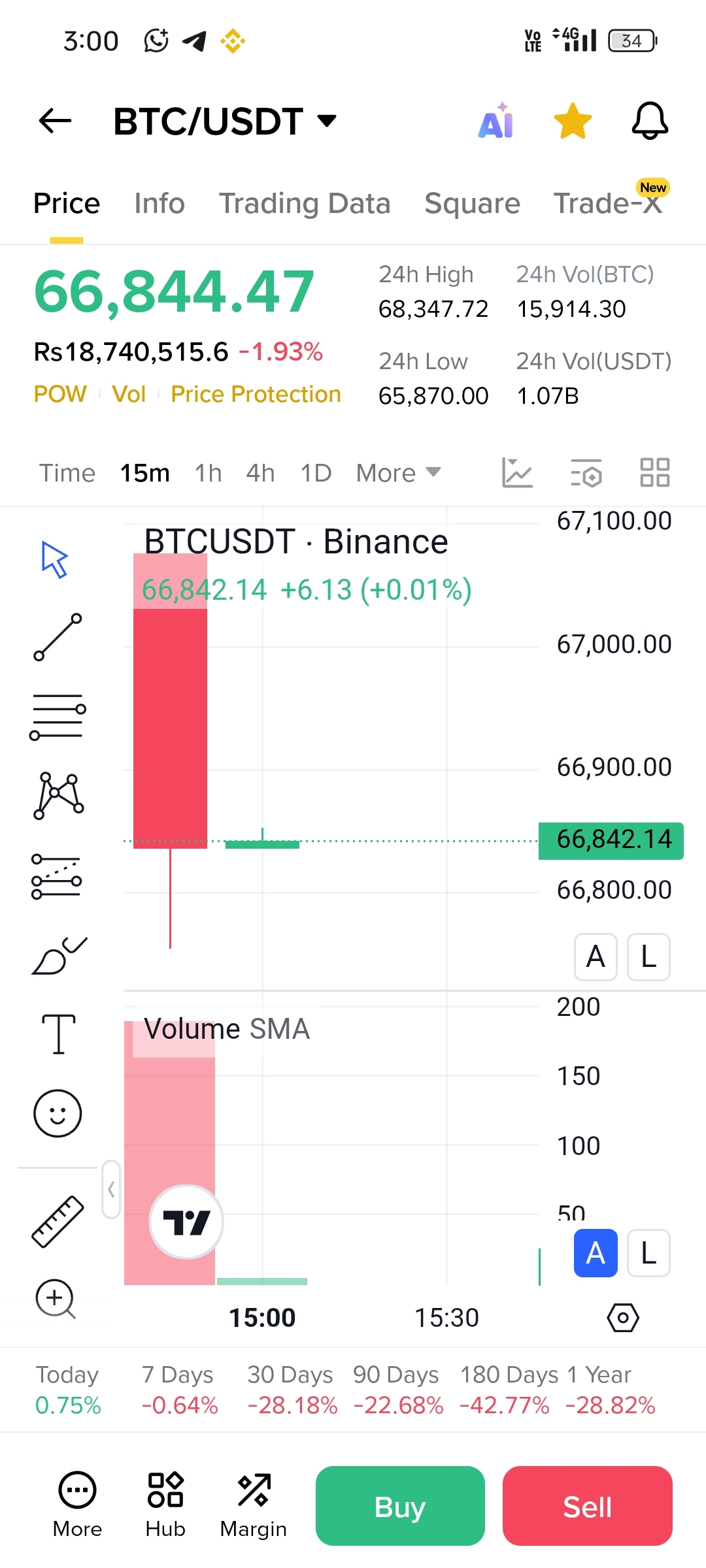Toggle the favorite star for BTC/USDT
706x1568 pixels.
[573, 122]
